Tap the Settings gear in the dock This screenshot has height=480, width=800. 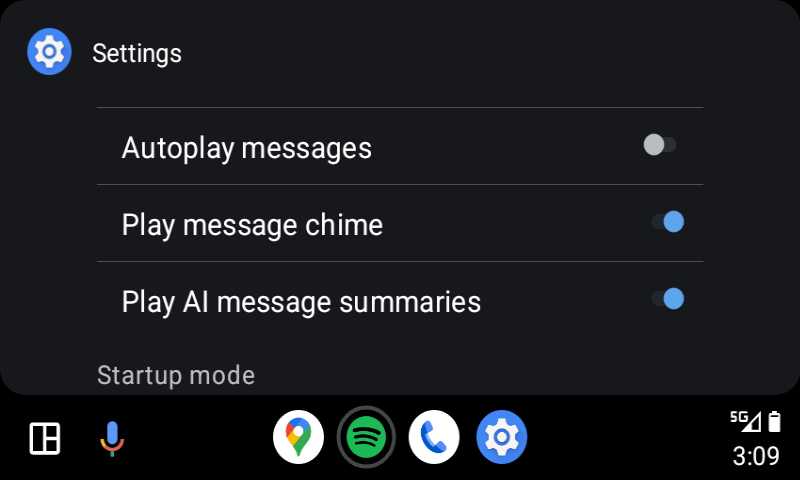501,437
